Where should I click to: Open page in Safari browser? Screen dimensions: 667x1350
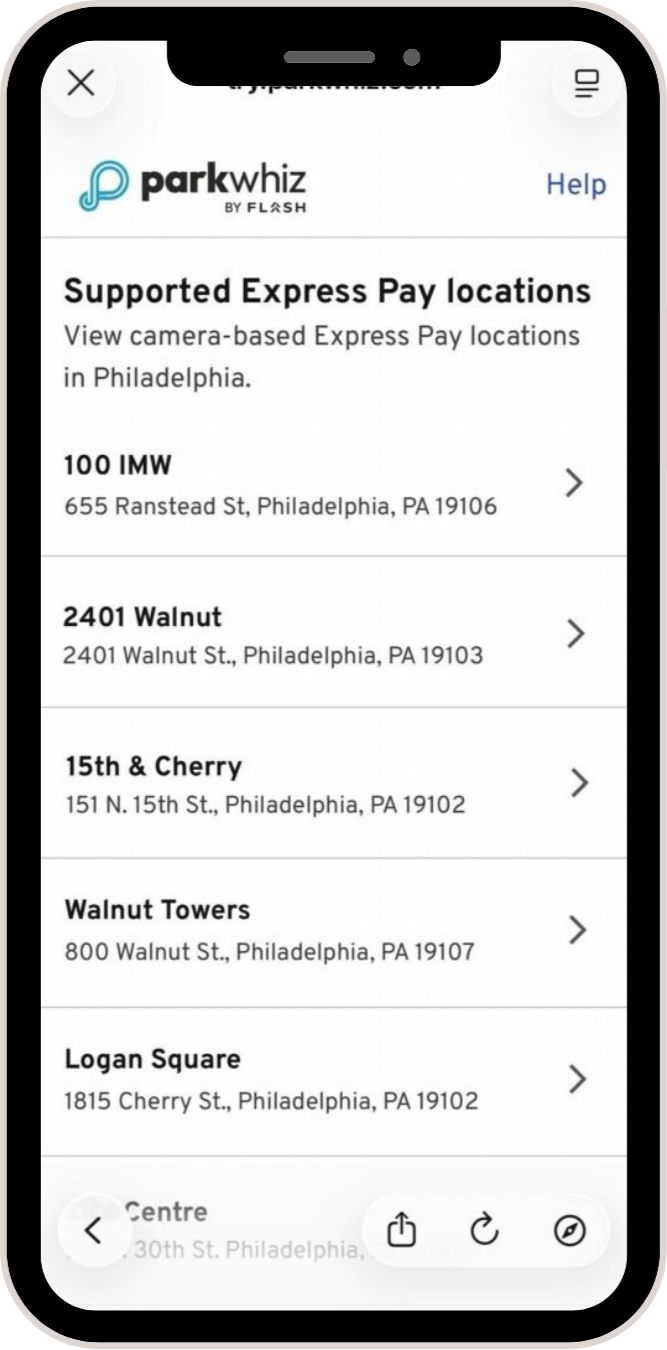click(x=569, y=1230)
